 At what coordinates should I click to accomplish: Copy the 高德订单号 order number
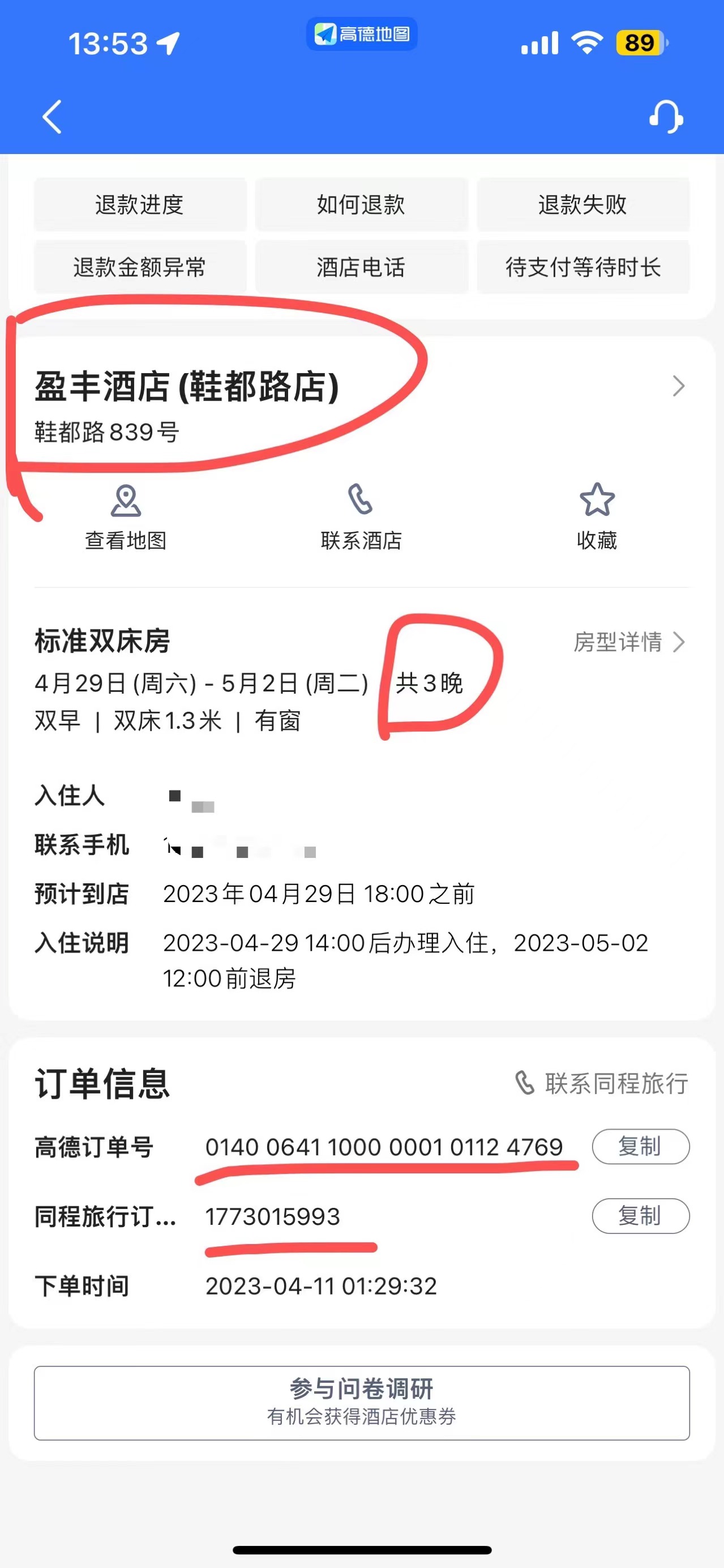(x=641, y=1147)
